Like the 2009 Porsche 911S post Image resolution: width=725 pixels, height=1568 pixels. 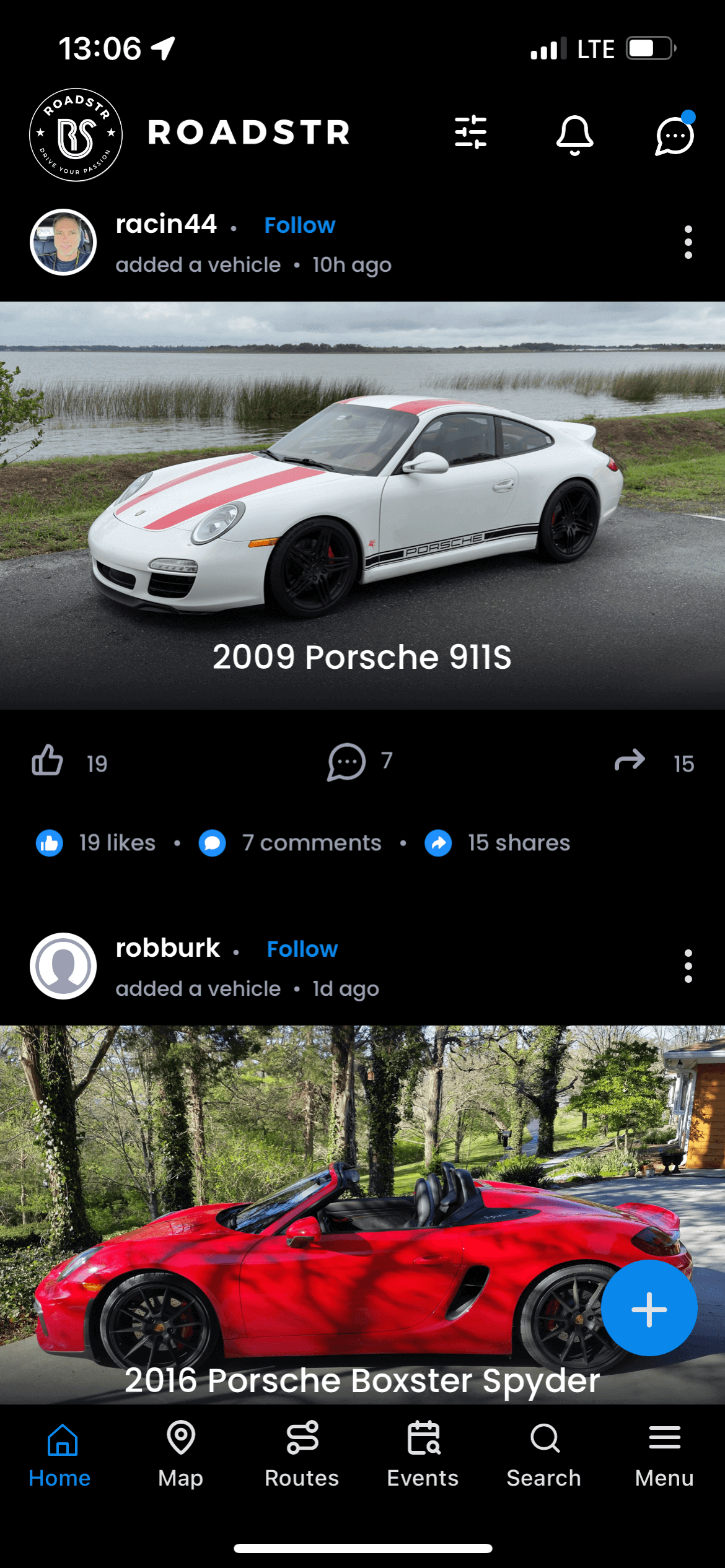(x=48, y=761)
